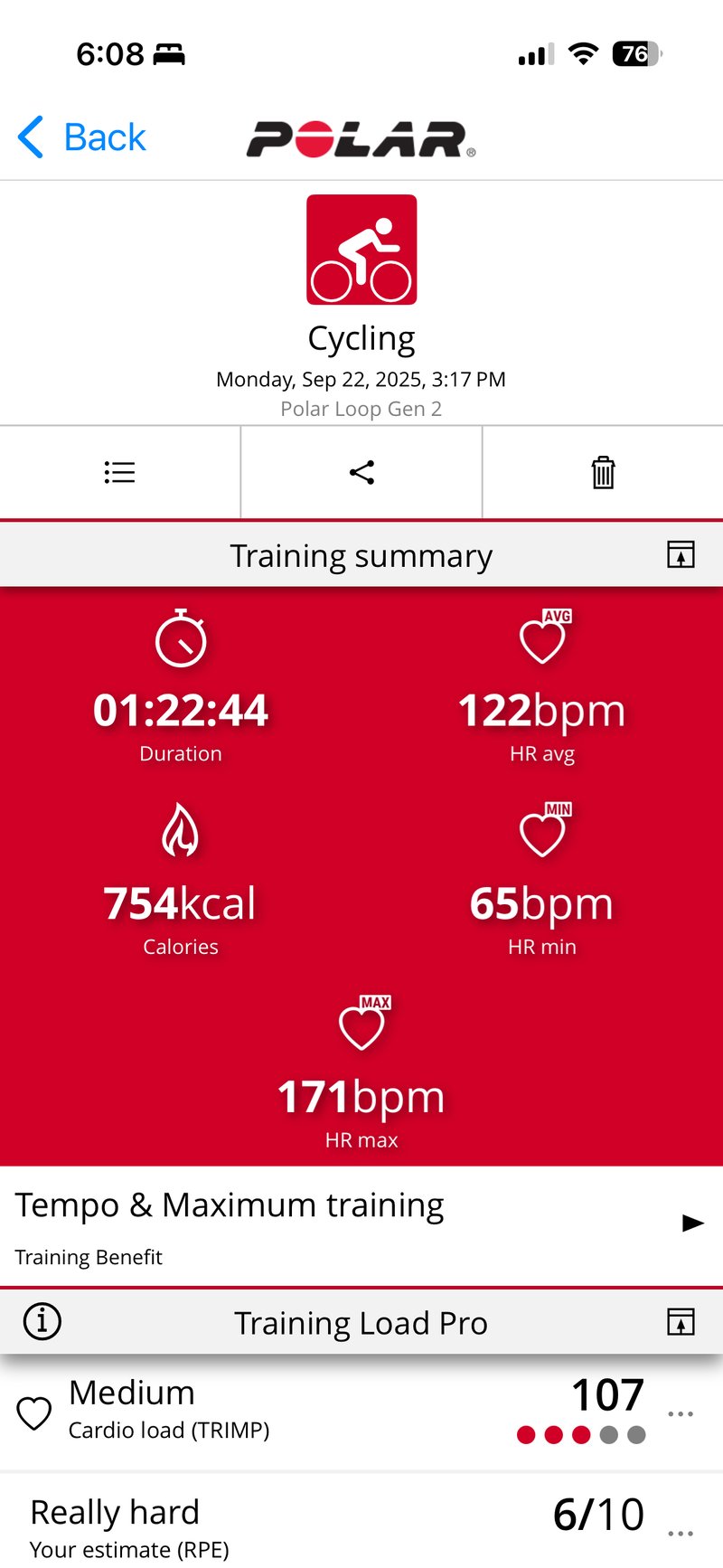Tap the share icon for this workout
Viewport: 723px width, 1568px height.
[x=361, y=471]
